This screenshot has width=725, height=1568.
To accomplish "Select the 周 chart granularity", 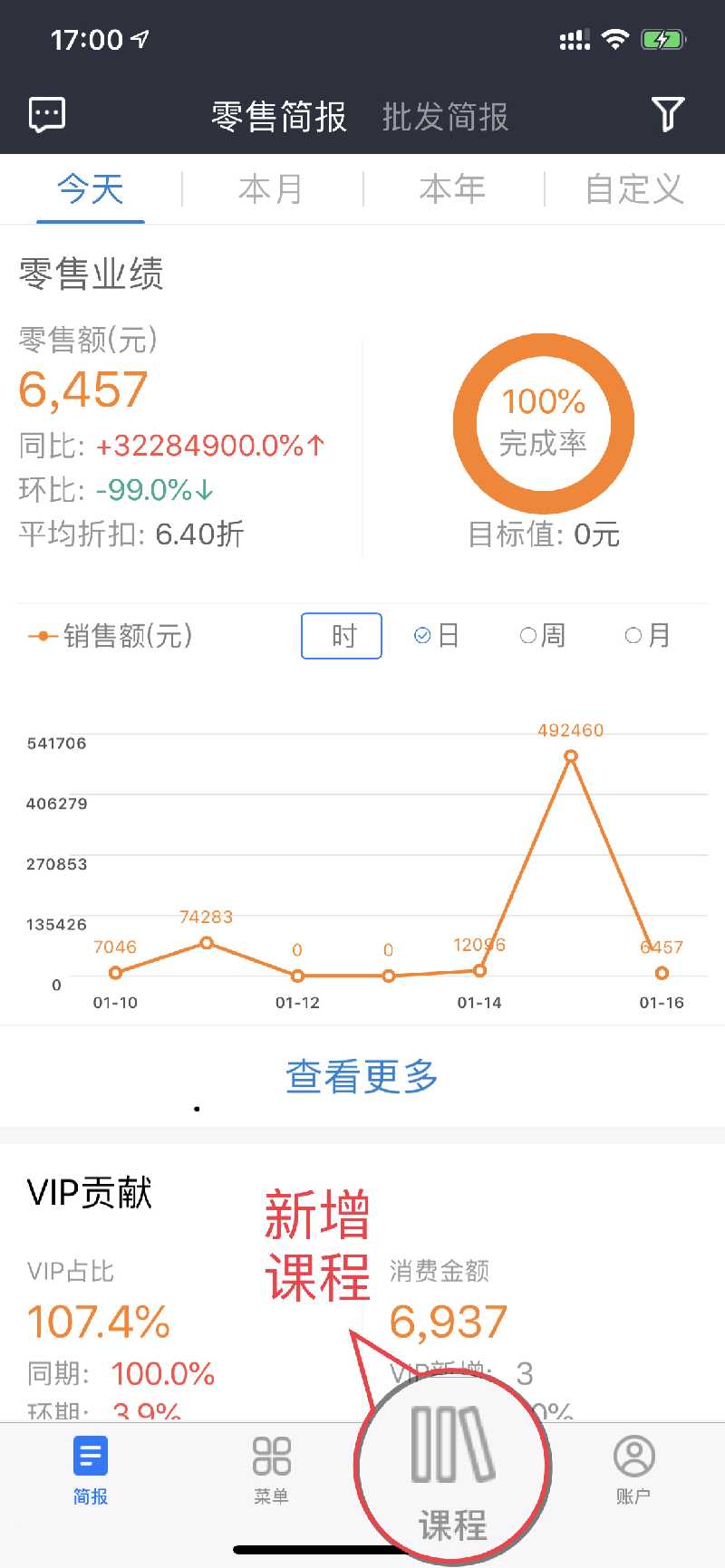I will pyautogui.click(x=543, y=636).
